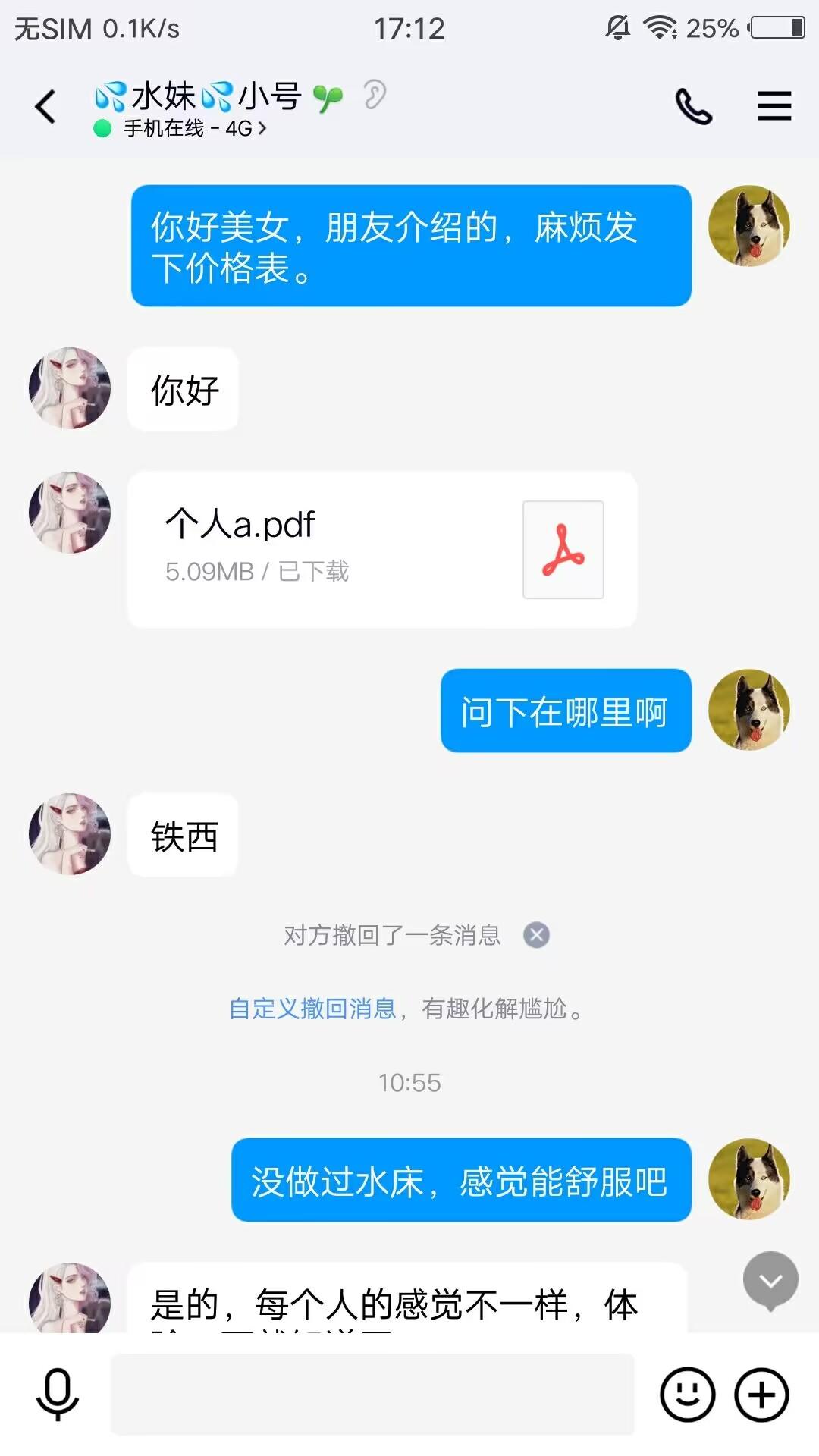The width and height of the screenshot is (819, 1456).
Task: Tap the earpiece mode icon
Action: pos(374,96)
